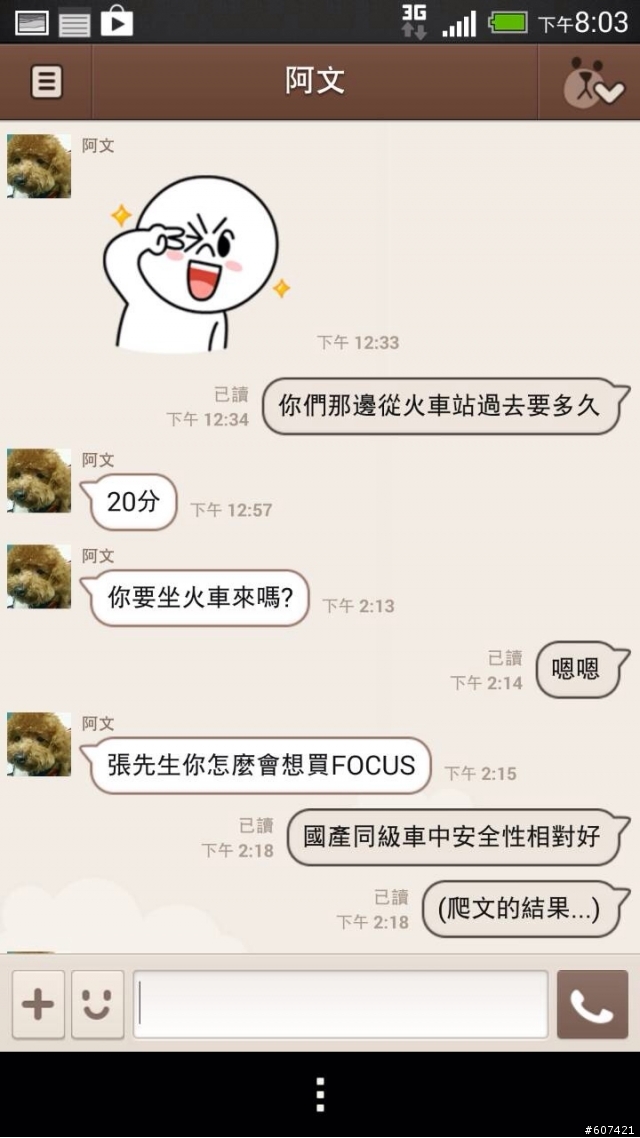Open the sticker and emoji picker
This screenshot has width=640, height=1138.
[x=97, y=1004]
